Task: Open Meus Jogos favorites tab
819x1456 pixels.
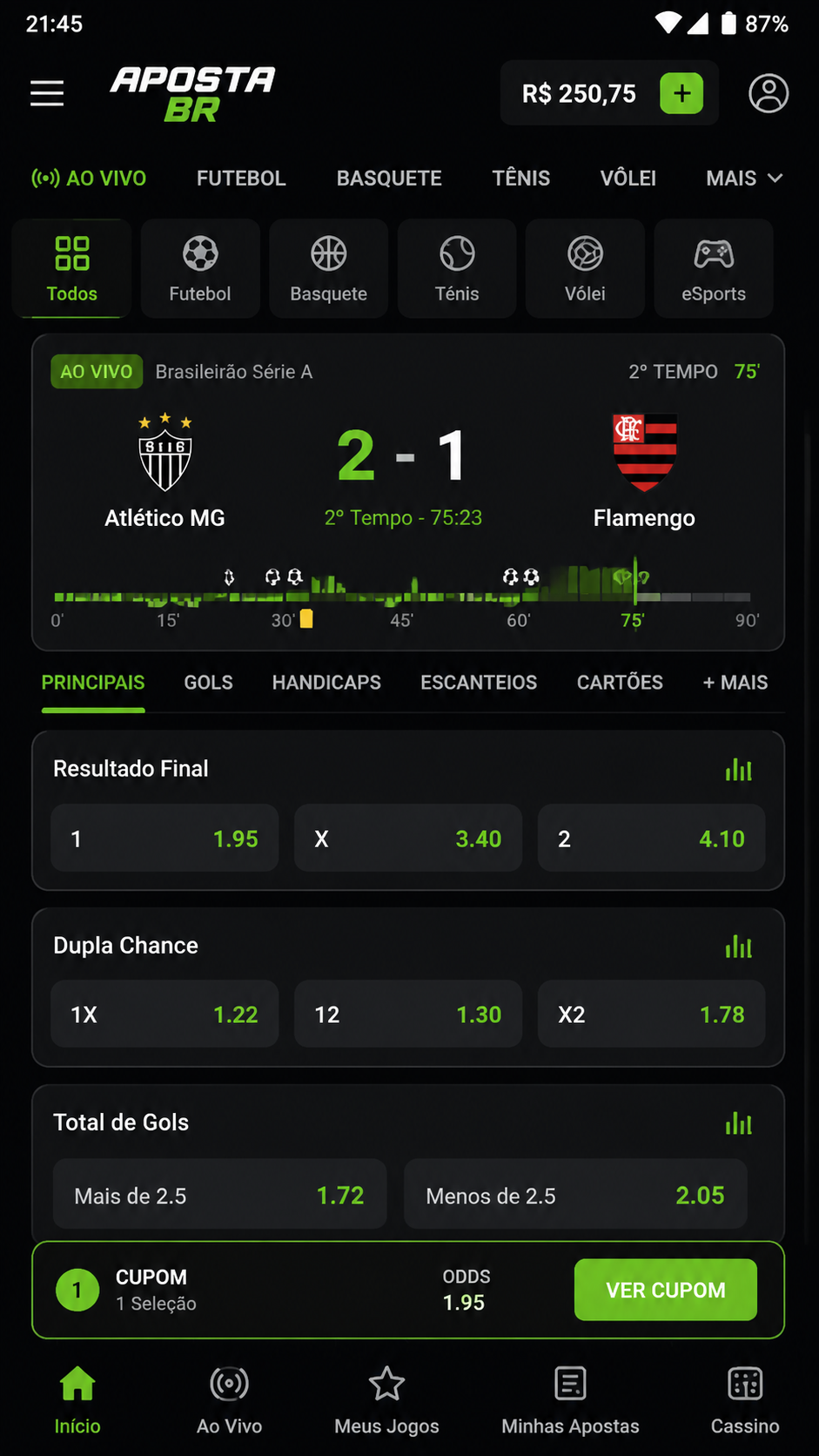Action: coord(386,1400)
